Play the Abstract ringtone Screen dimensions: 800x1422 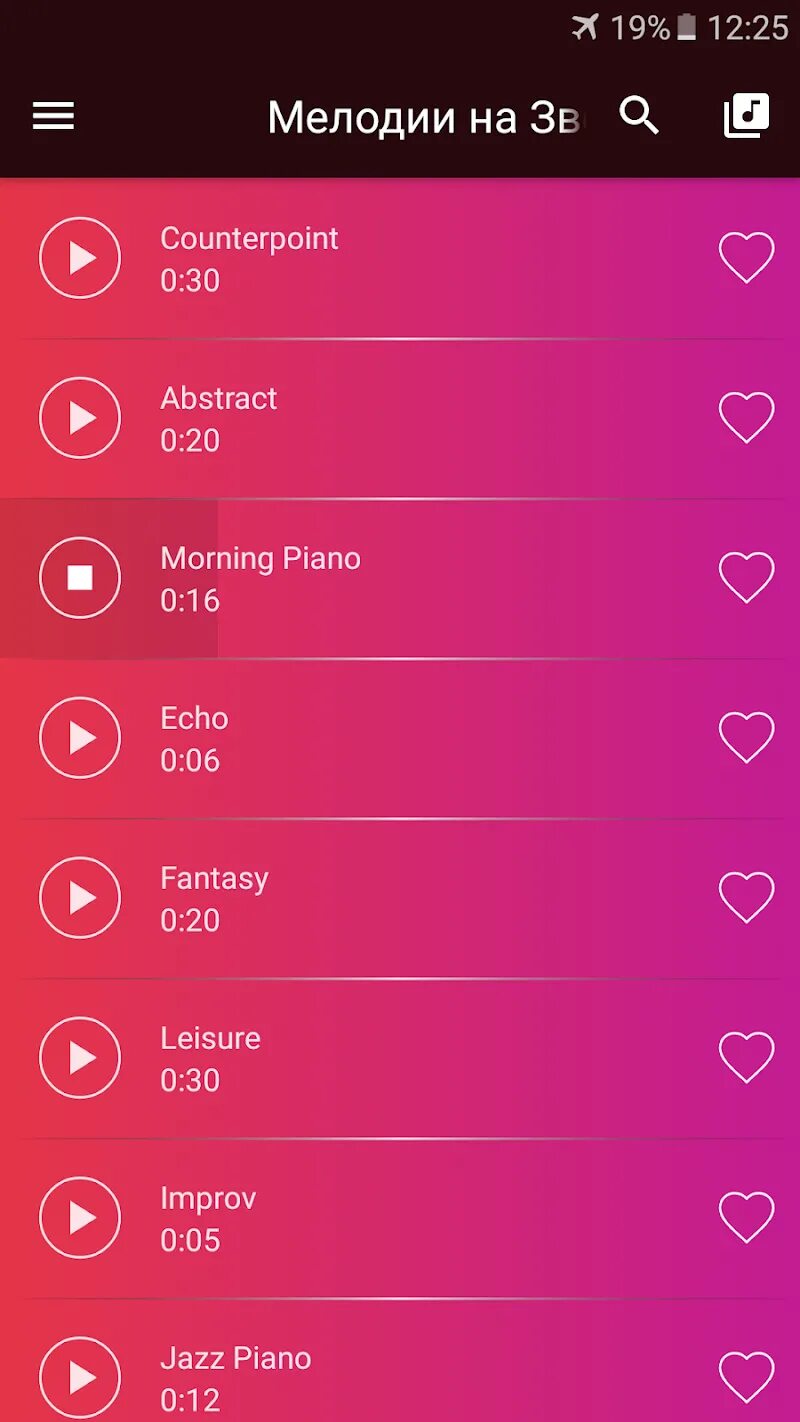click(80, 418)
